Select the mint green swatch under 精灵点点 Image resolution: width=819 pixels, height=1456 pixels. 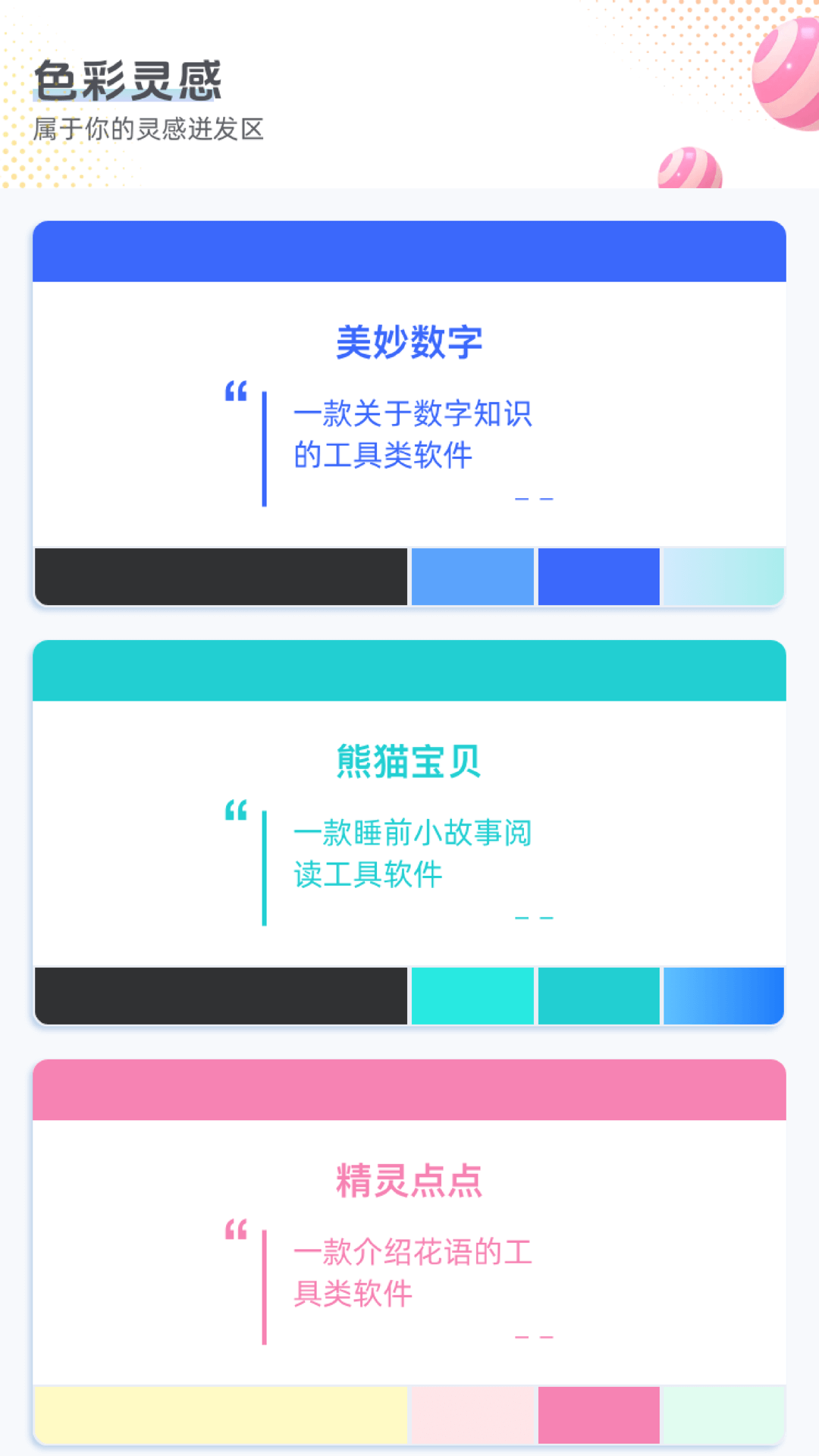tap(723, 1415)
